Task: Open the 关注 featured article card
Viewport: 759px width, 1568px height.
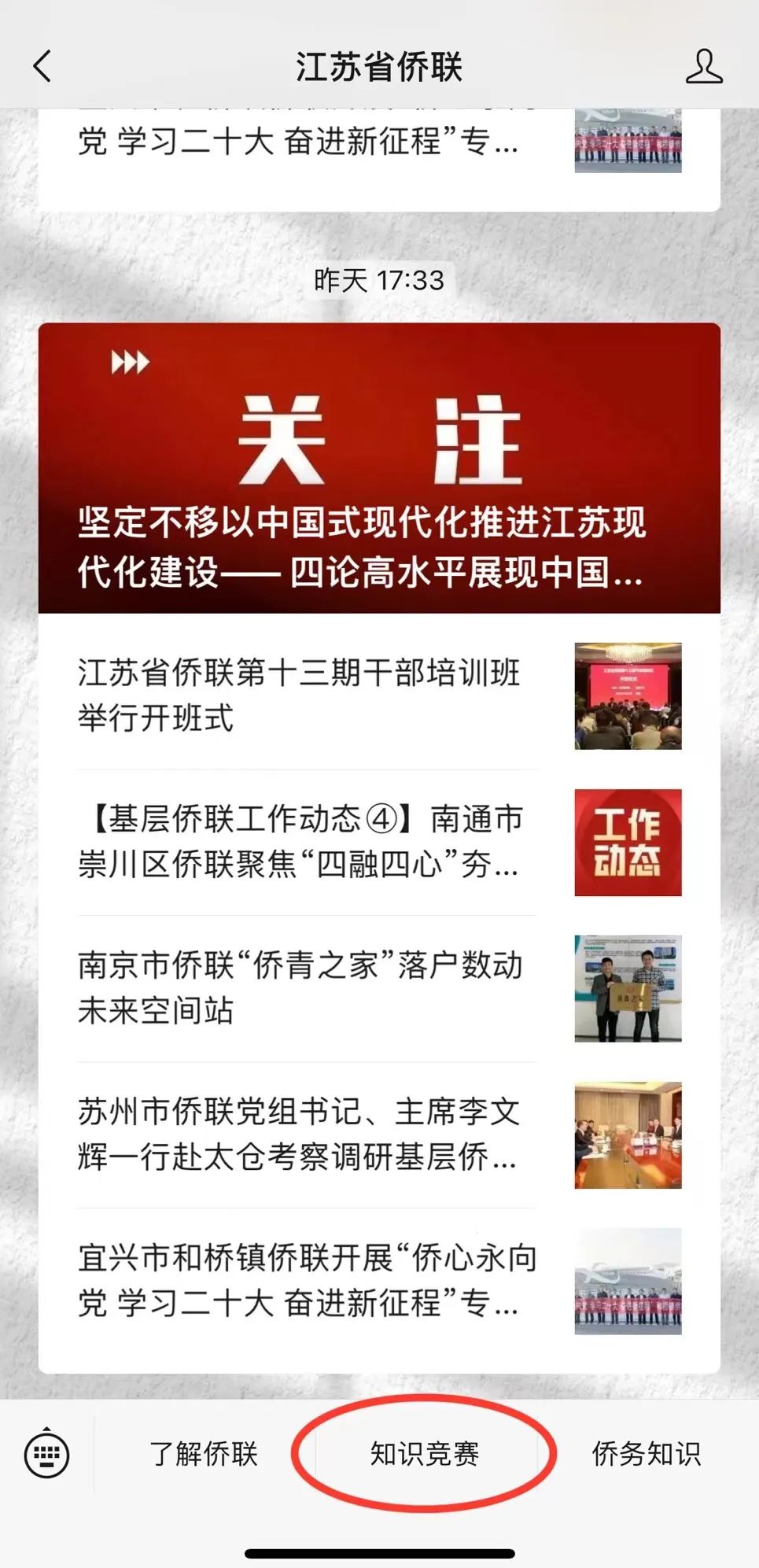Action: 379,467
